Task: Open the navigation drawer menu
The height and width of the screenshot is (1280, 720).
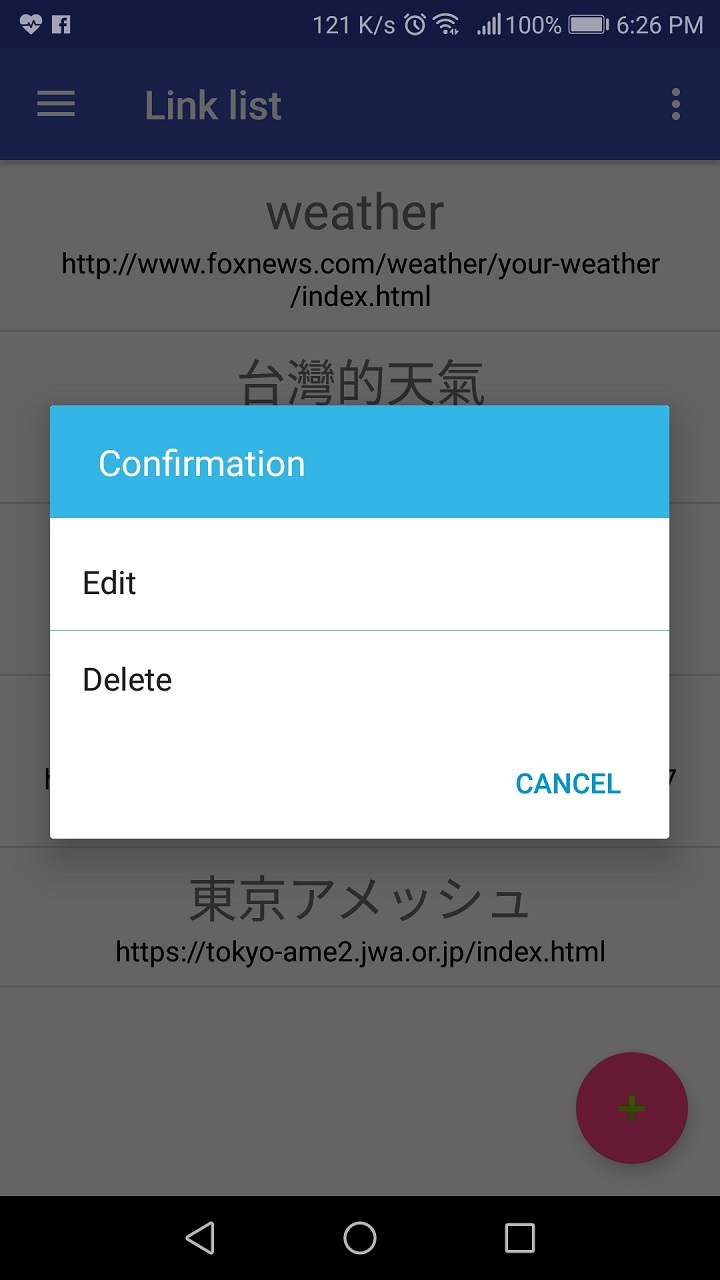Action: pyautogui.click(x=55, y=104)
